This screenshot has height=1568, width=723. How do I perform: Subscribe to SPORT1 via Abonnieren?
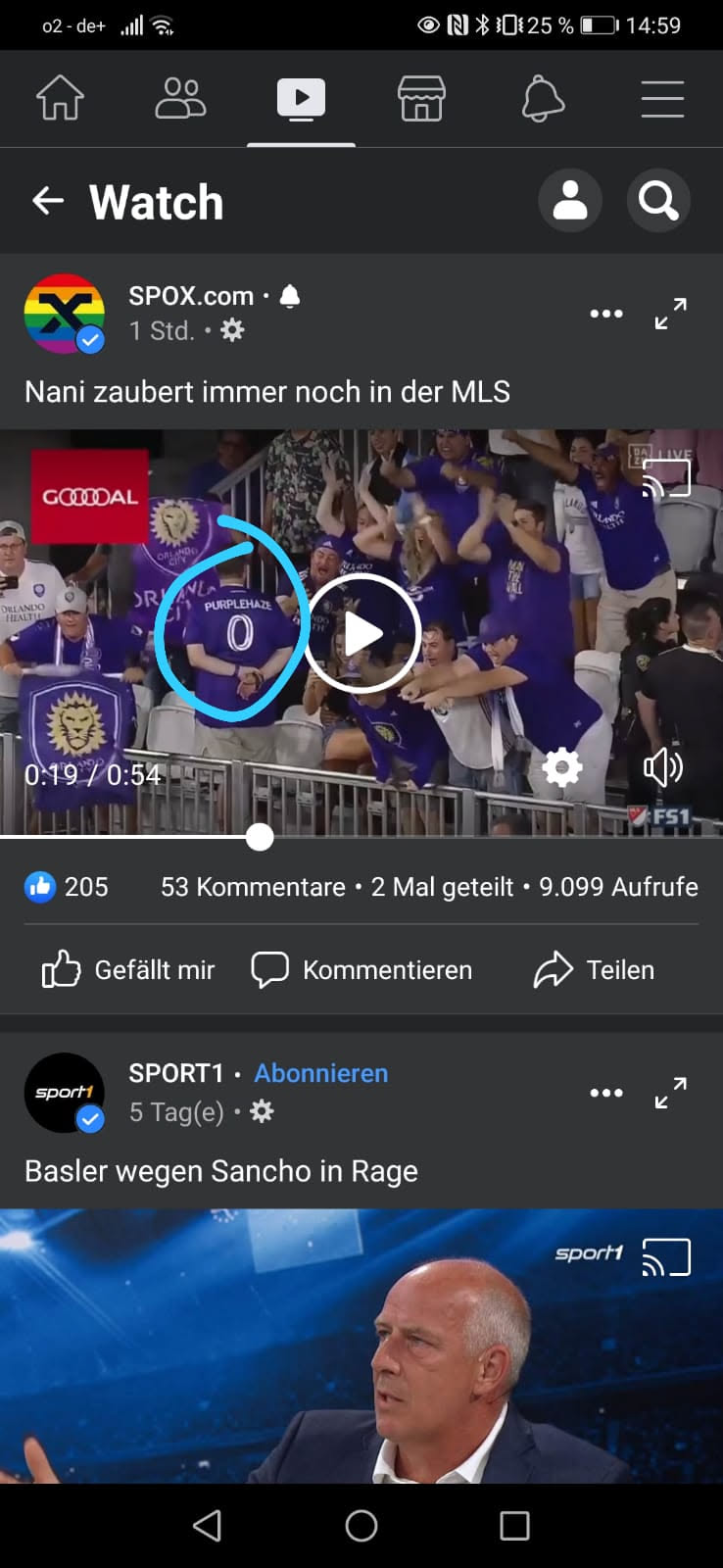coord(321,1073)
